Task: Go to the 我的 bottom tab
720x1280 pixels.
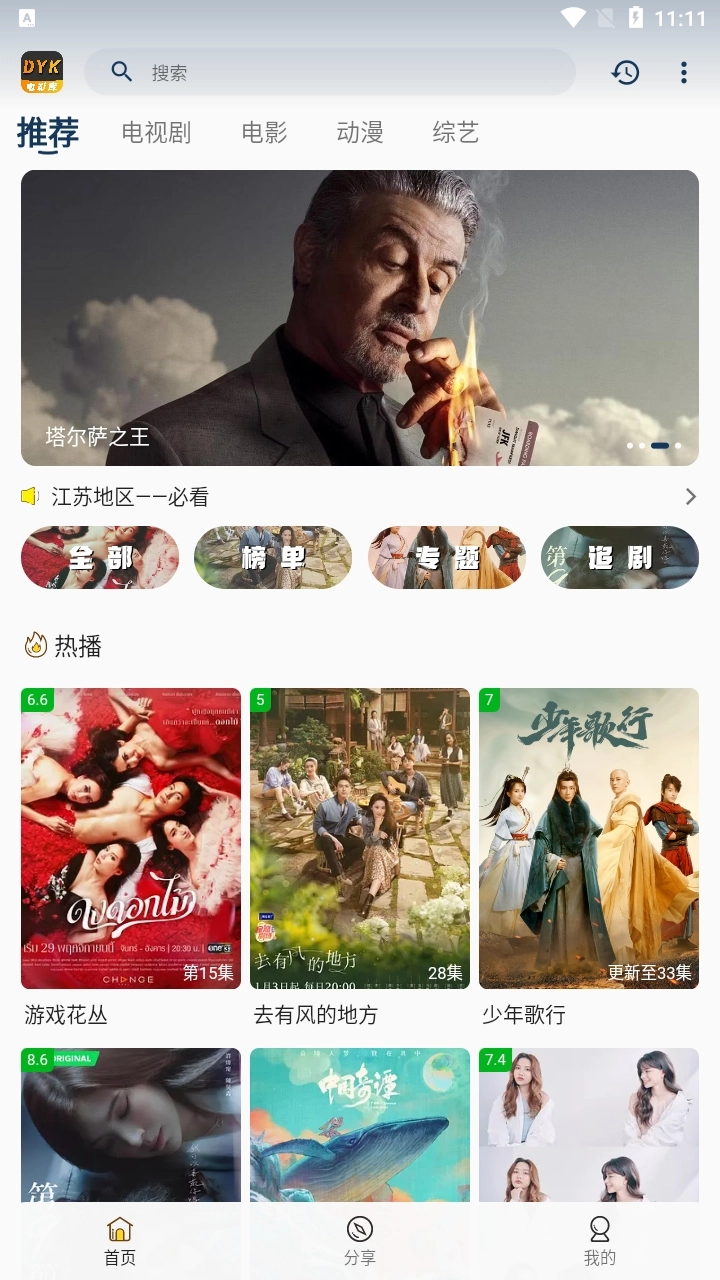Action: [600, 1241]
